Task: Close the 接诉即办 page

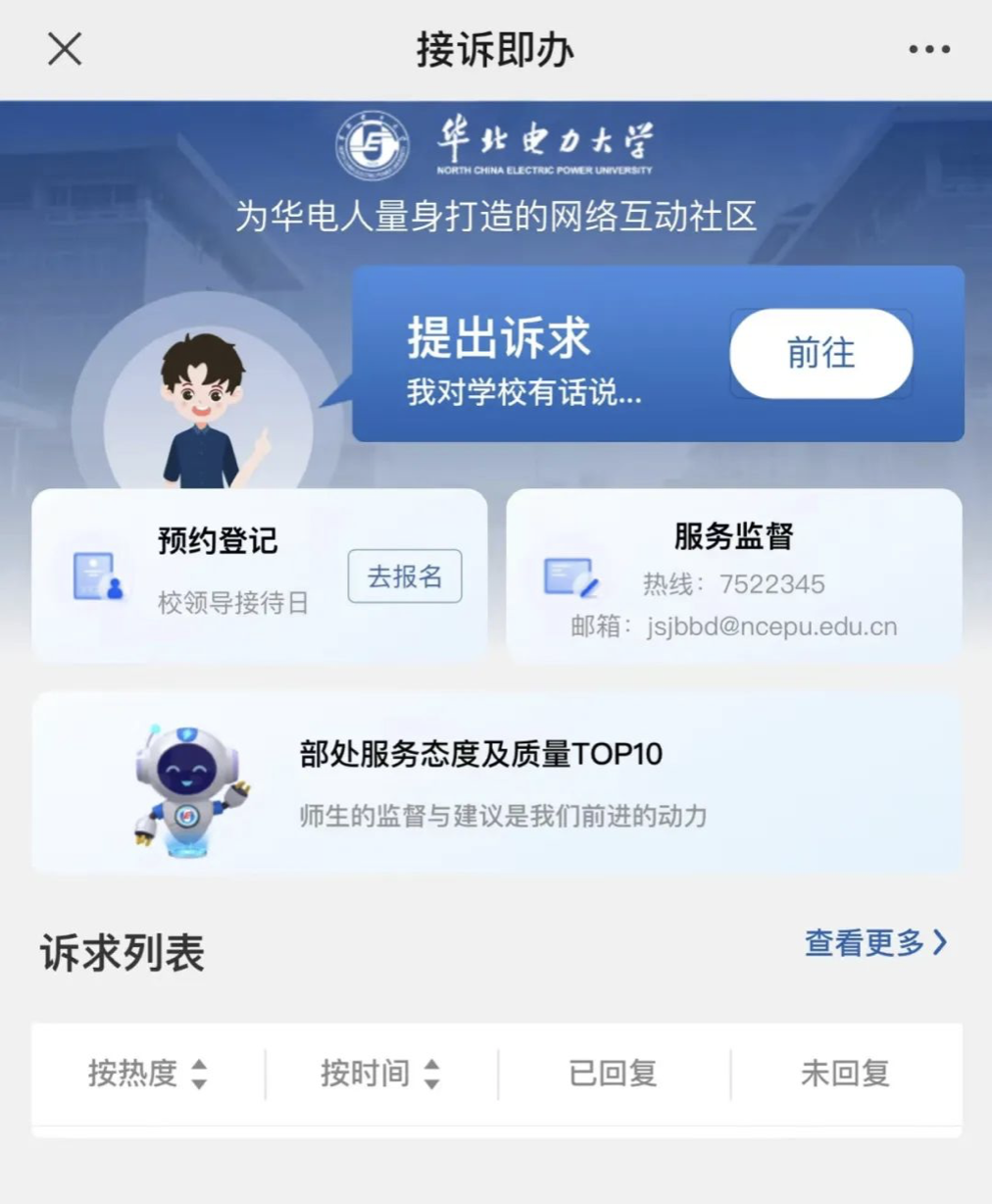Action: pyautogui.click(x=65, y=48)
